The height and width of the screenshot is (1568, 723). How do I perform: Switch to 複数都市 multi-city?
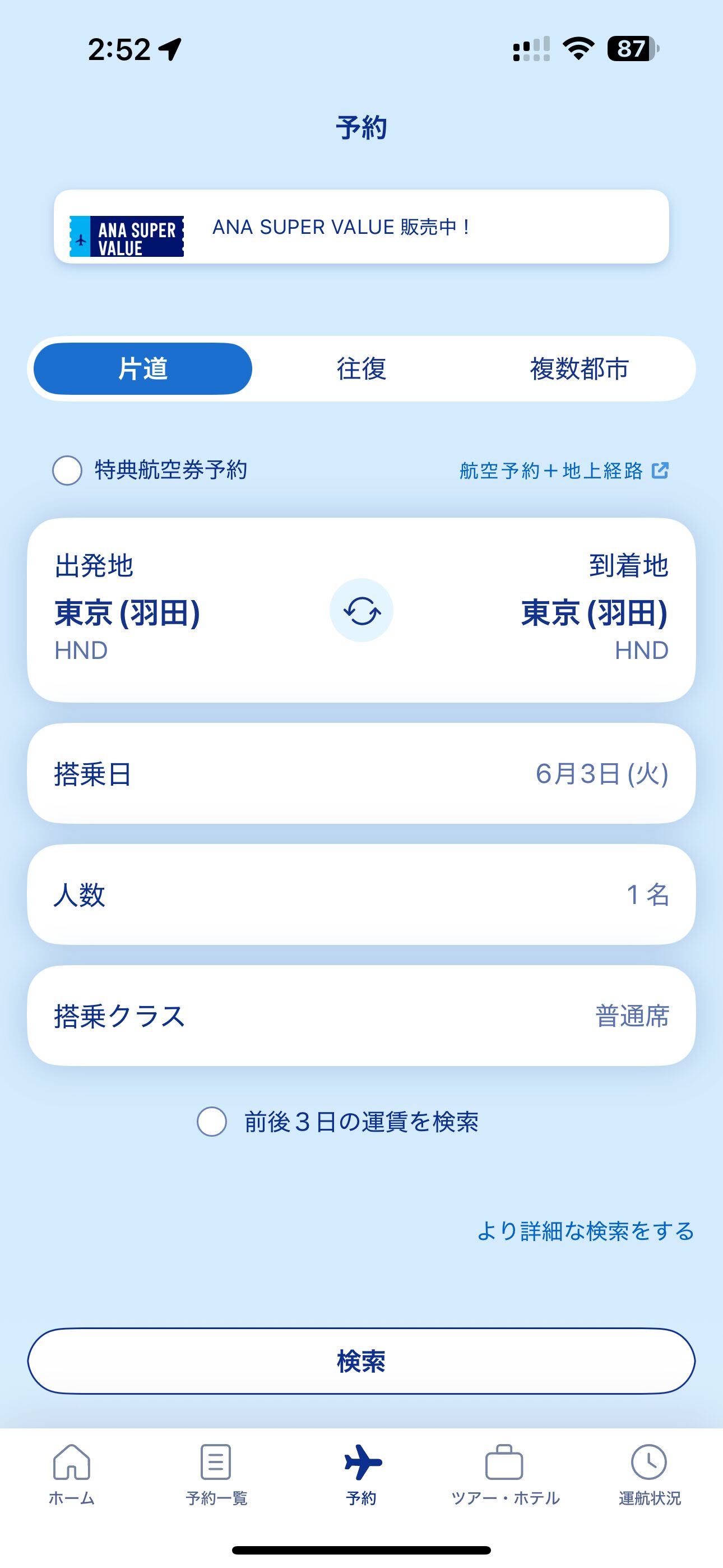(579, 369)
